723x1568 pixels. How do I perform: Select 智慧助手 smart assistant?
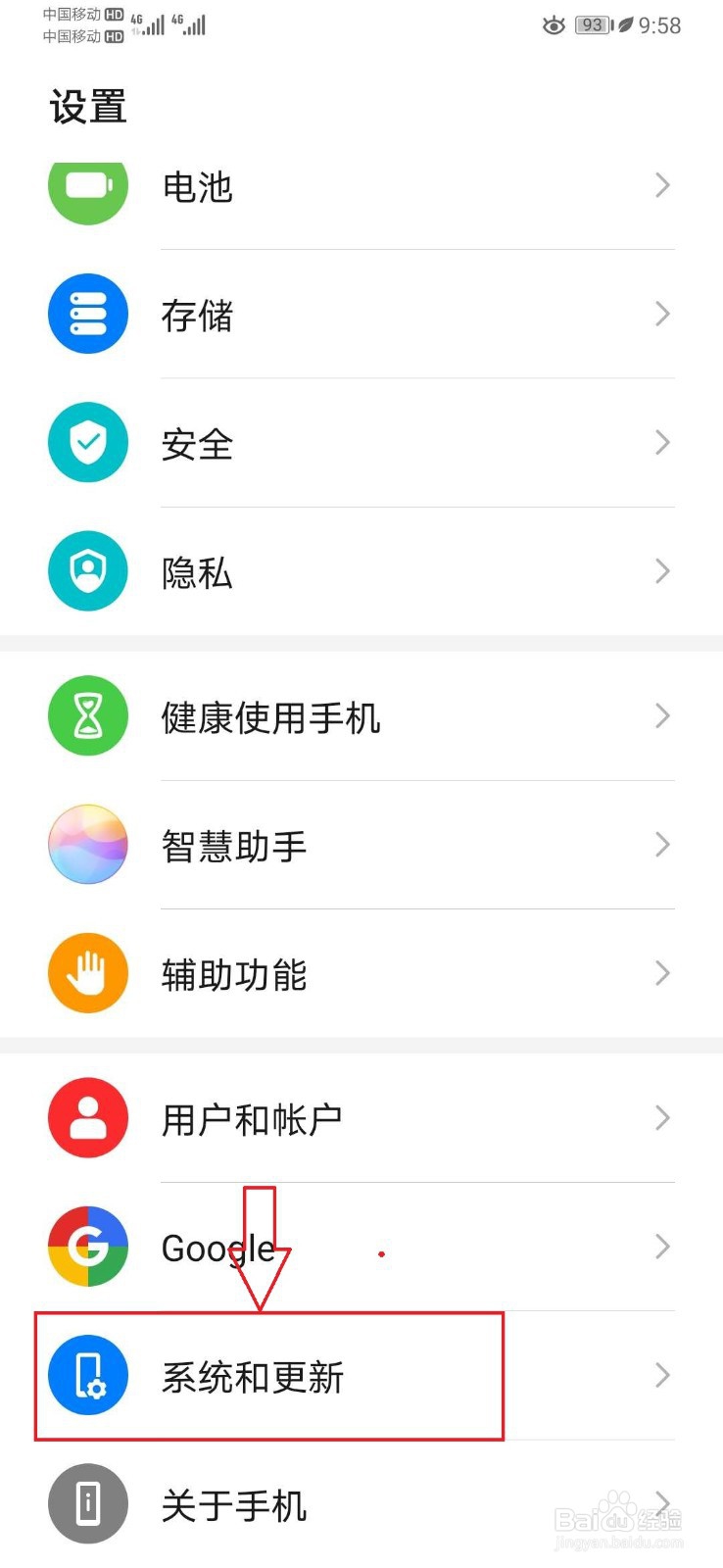point(361,845)
